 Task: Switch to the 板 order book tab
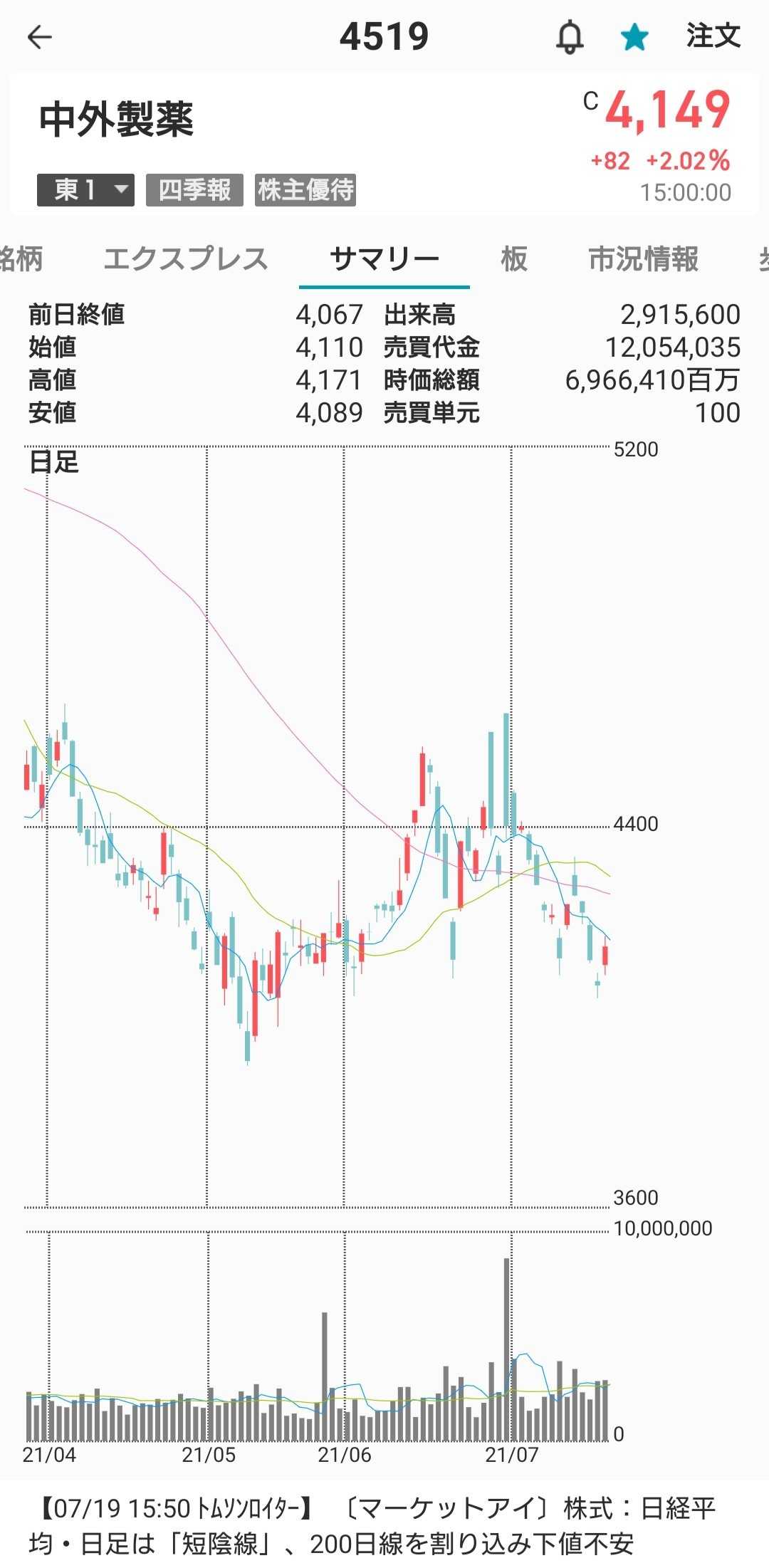click(514, 259)
